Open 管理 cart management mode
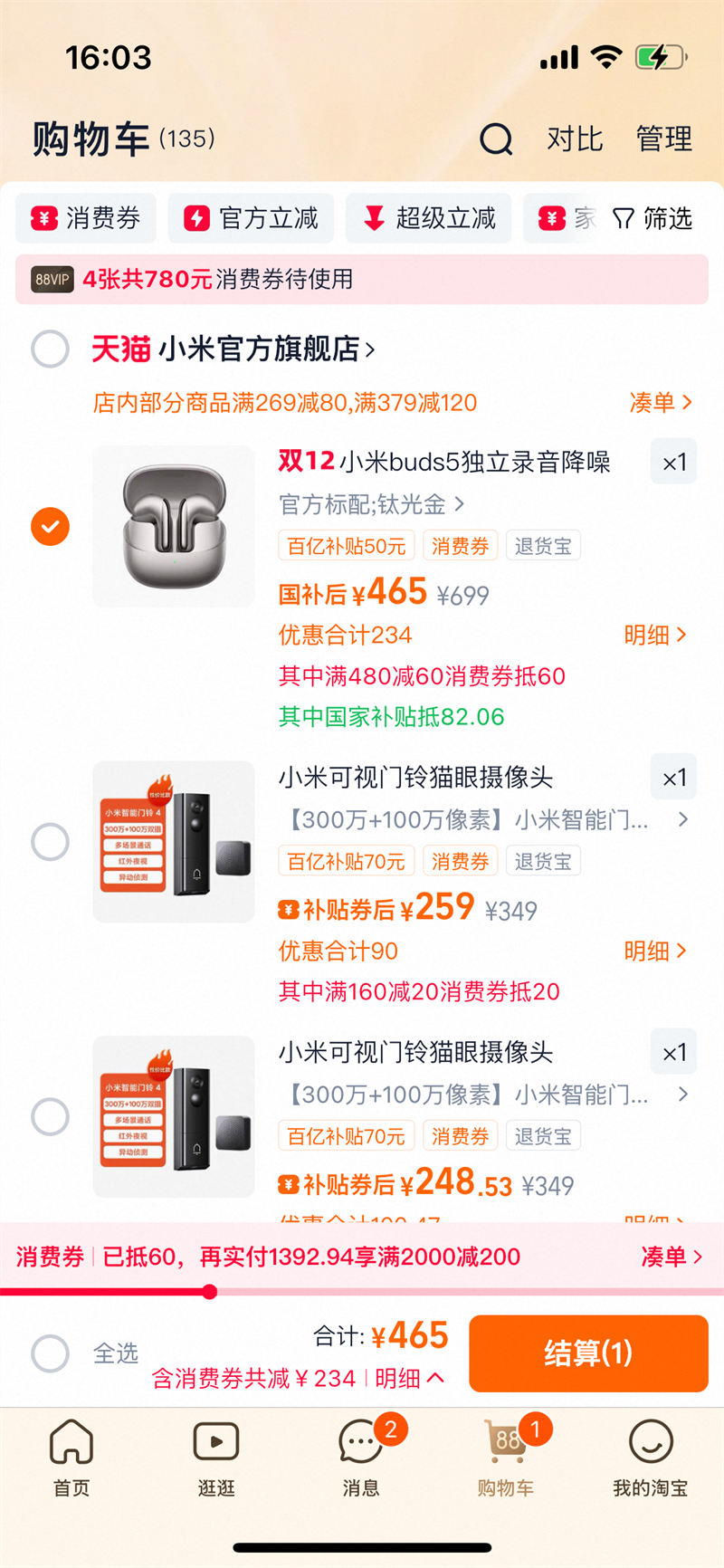Screen dimensions: 724x1568 click(x=663, y=139)
